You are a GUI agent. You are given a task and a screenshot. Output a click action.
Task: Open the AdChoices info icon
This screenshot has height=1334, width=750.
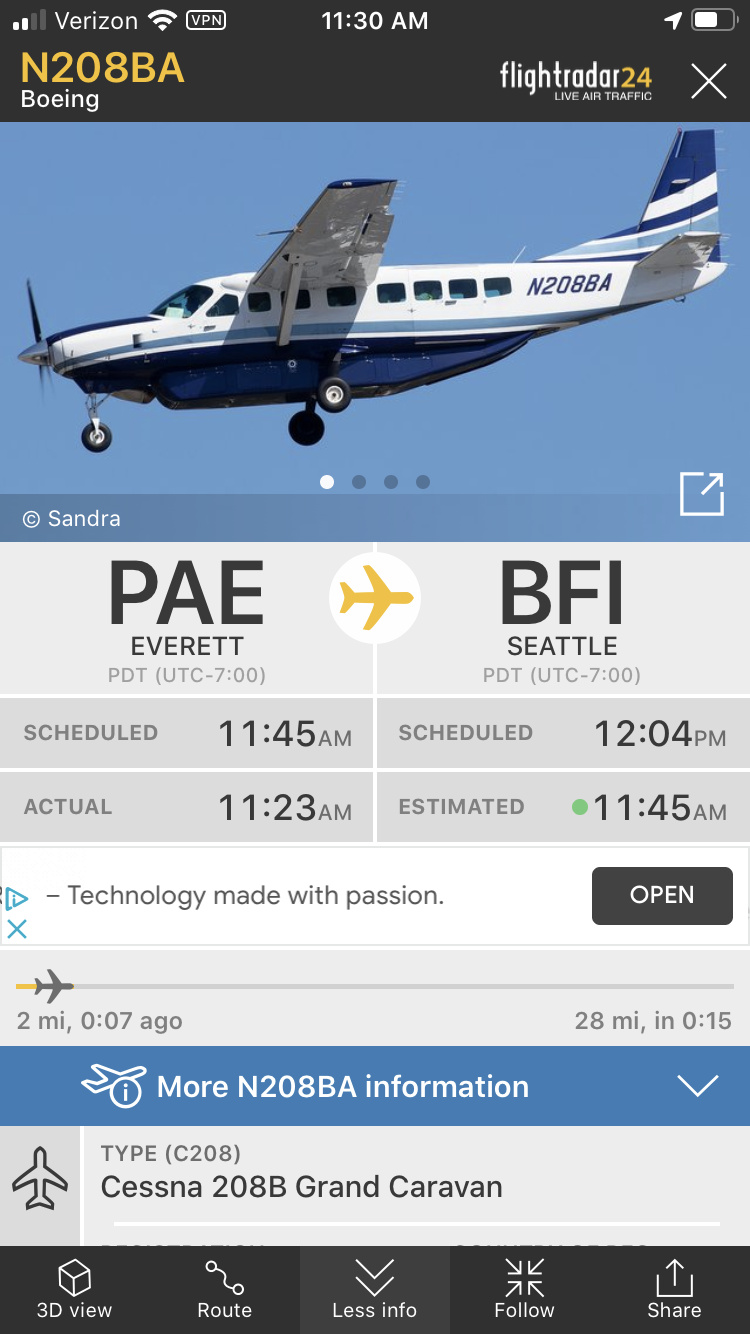pyautogui.click(x=16, y=898)
